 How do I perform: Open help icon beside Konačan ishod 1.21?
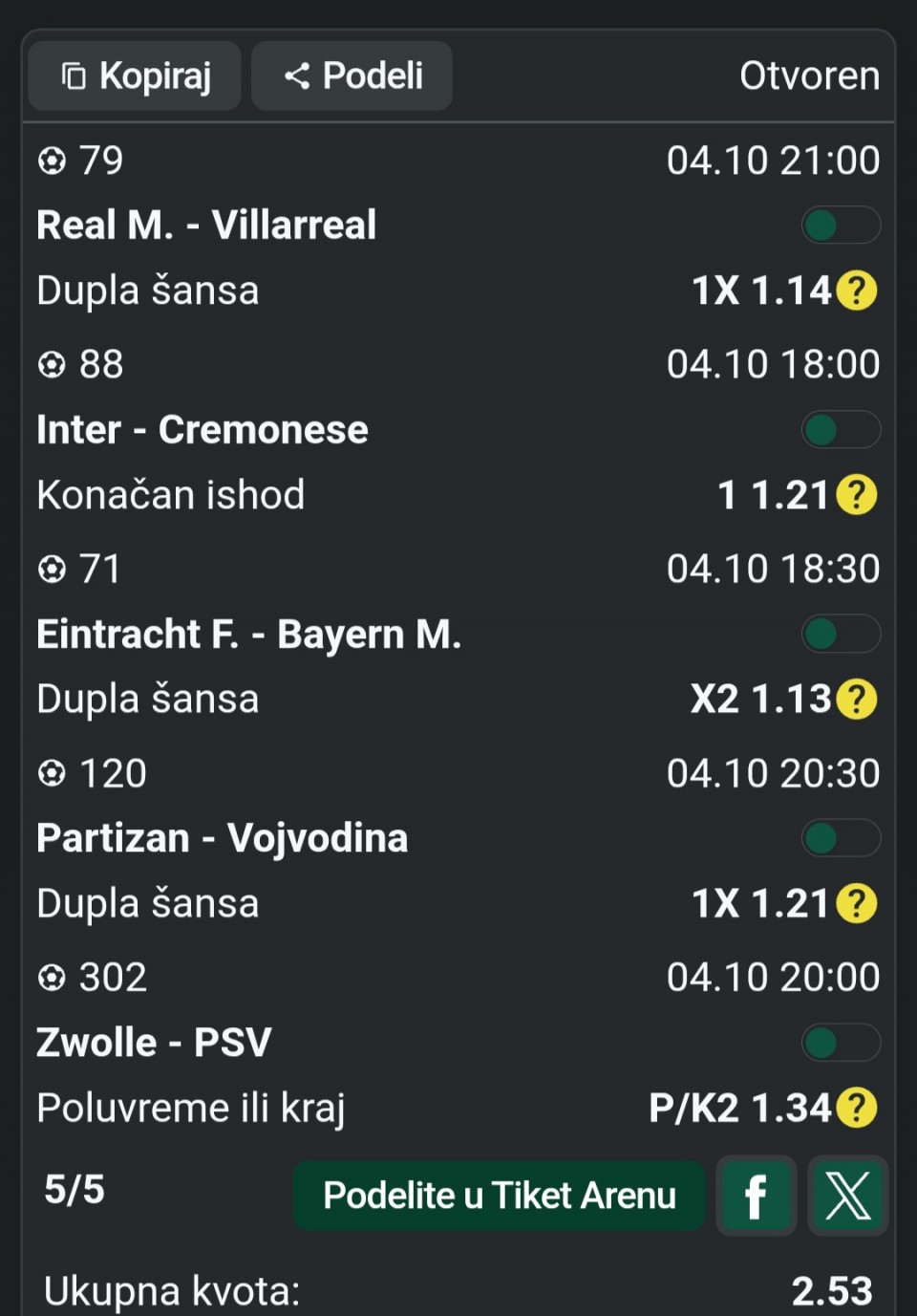(x=857, y=495)
